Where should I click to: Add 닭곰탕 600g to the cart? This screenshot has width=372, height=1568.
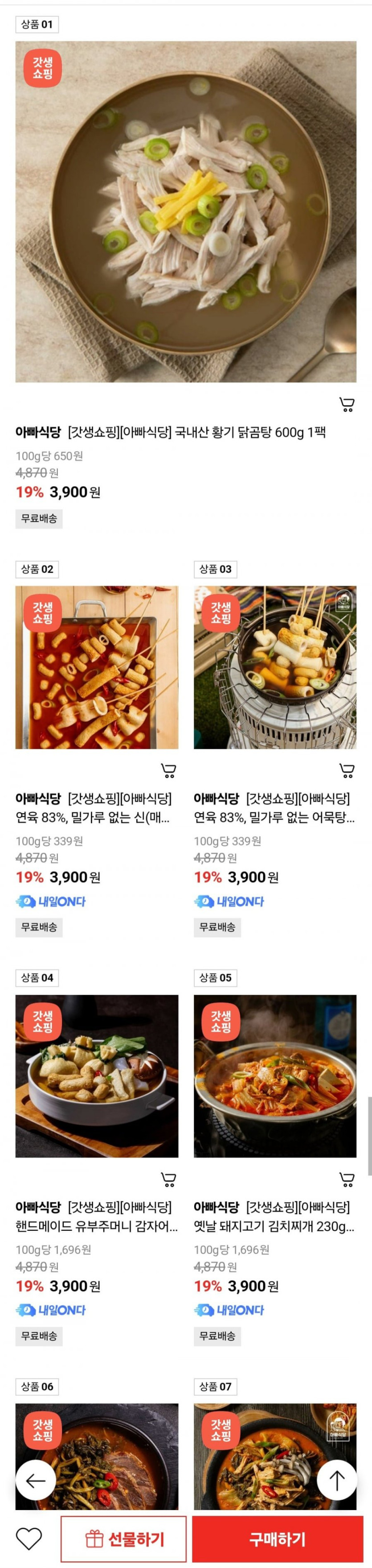click(x=347, y=405)
